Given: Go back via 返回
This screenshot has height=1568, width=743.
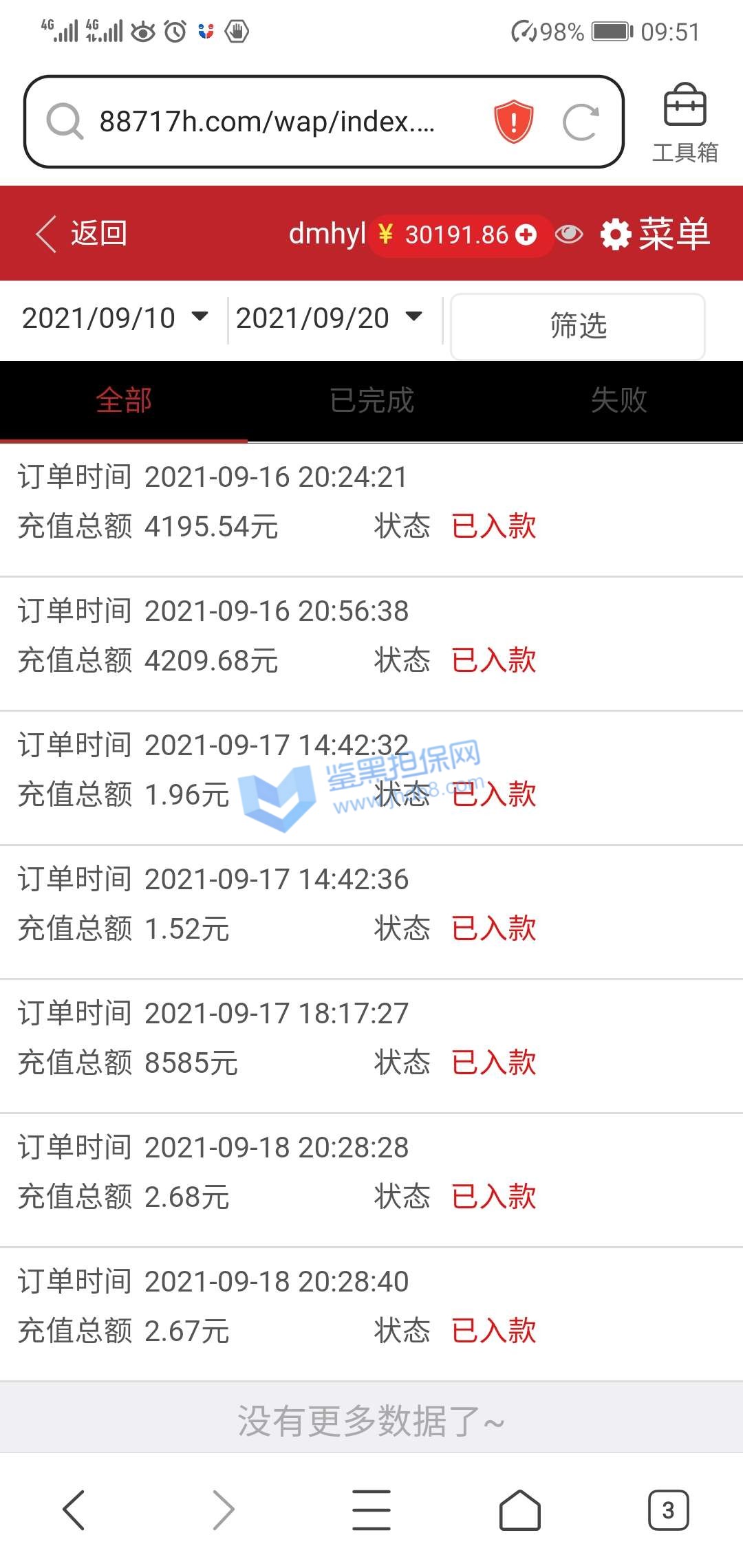Looking at the screenshot, I should 83,234.
